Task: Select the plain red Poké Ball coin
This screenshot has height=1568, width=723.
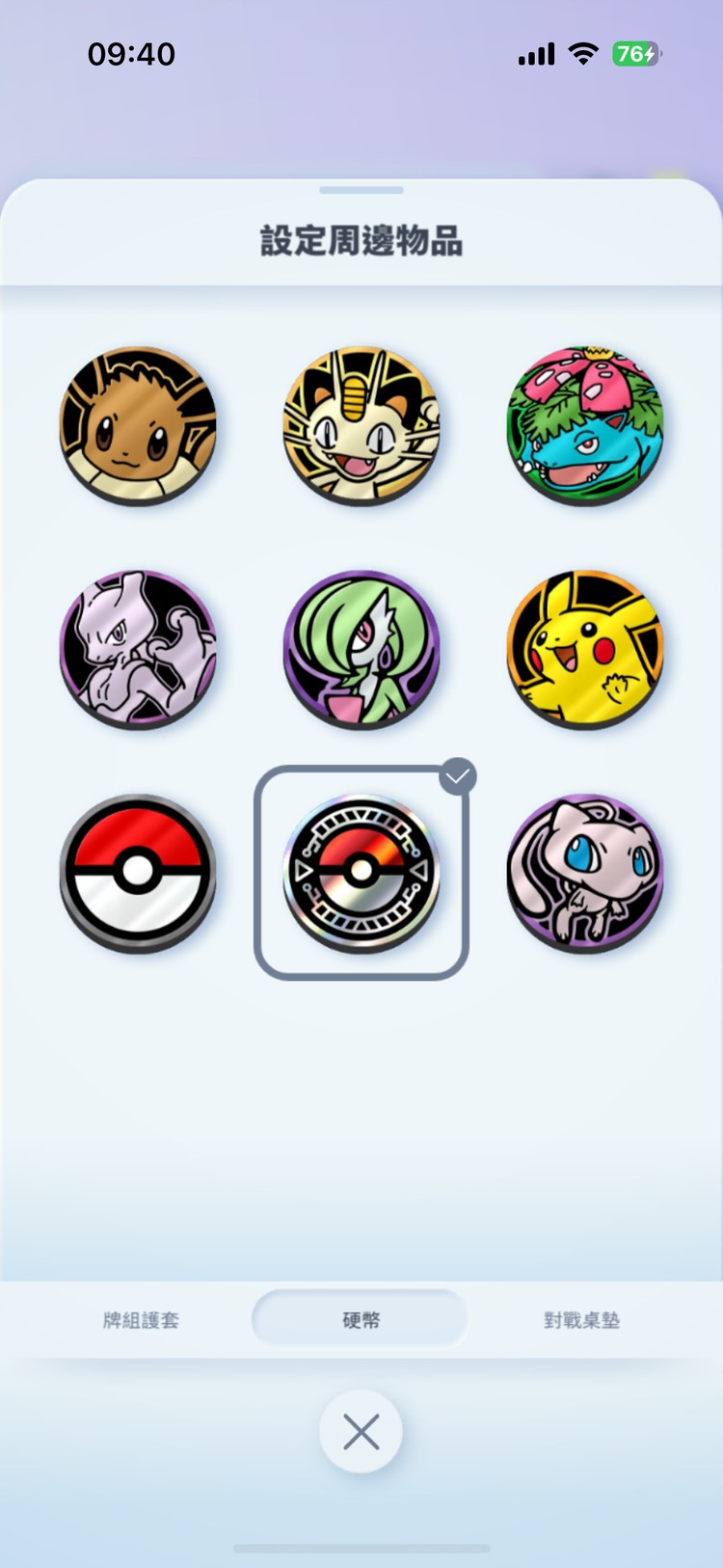Action: click(138, 872)
